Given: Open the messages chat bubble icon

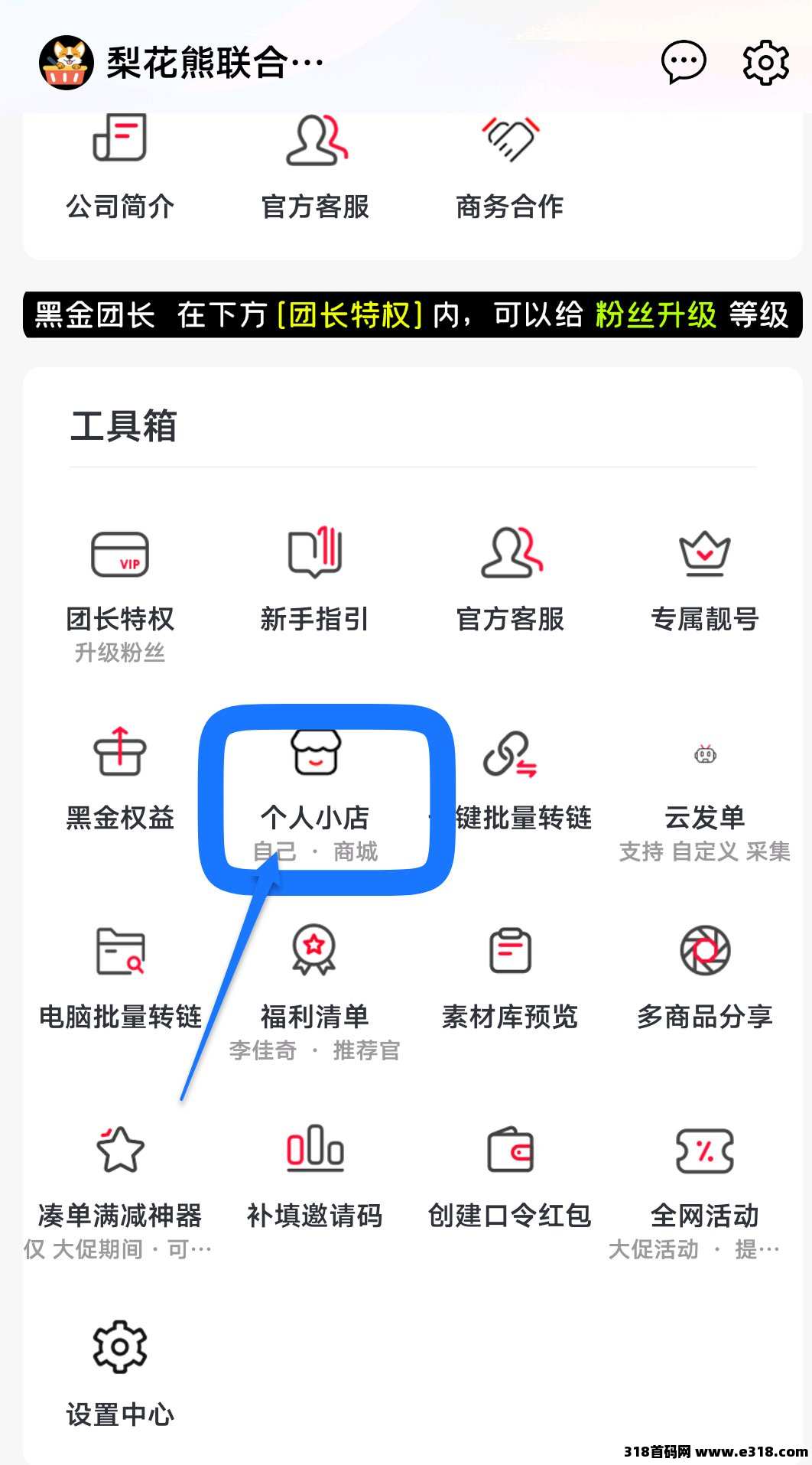Looking at the screenshot, I should point(683,61).
